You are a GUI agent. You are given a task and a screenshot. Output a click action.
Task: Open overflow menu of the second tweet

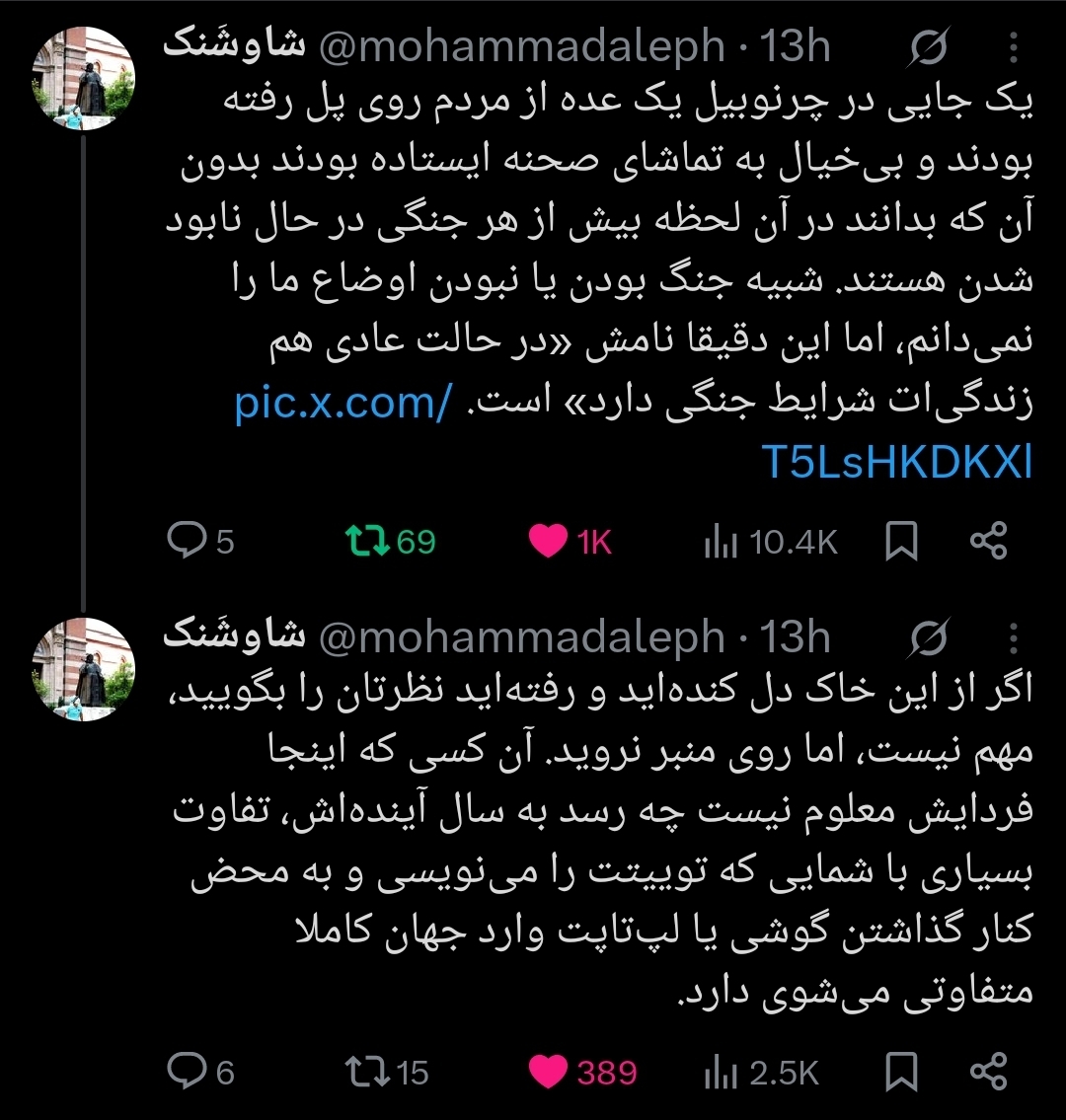pyautogui.click(x=1014, y=639)
